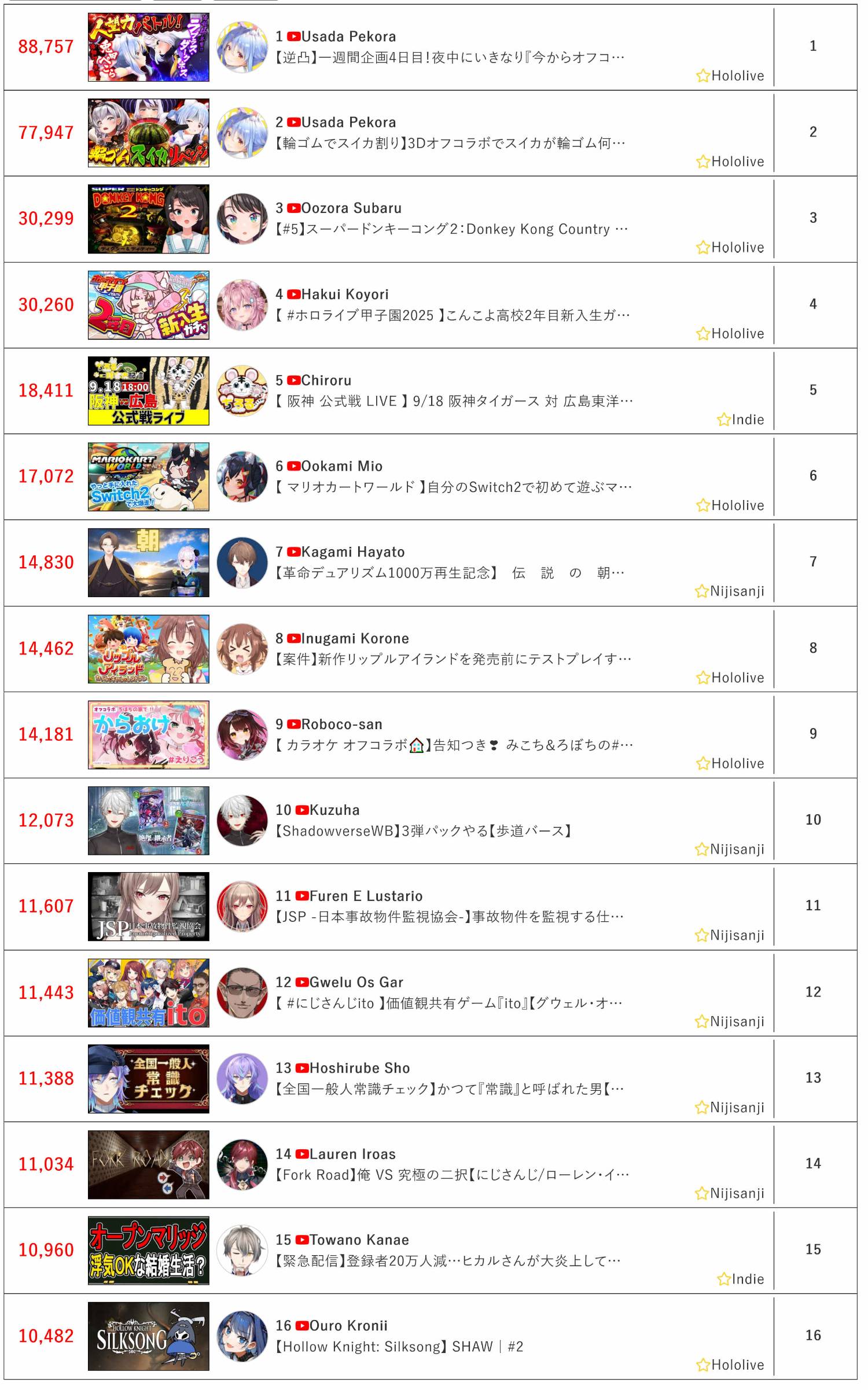
Task: Open Ouro Kronii's Silksong stream thumbnail
Action: (x=149, y=1336)
